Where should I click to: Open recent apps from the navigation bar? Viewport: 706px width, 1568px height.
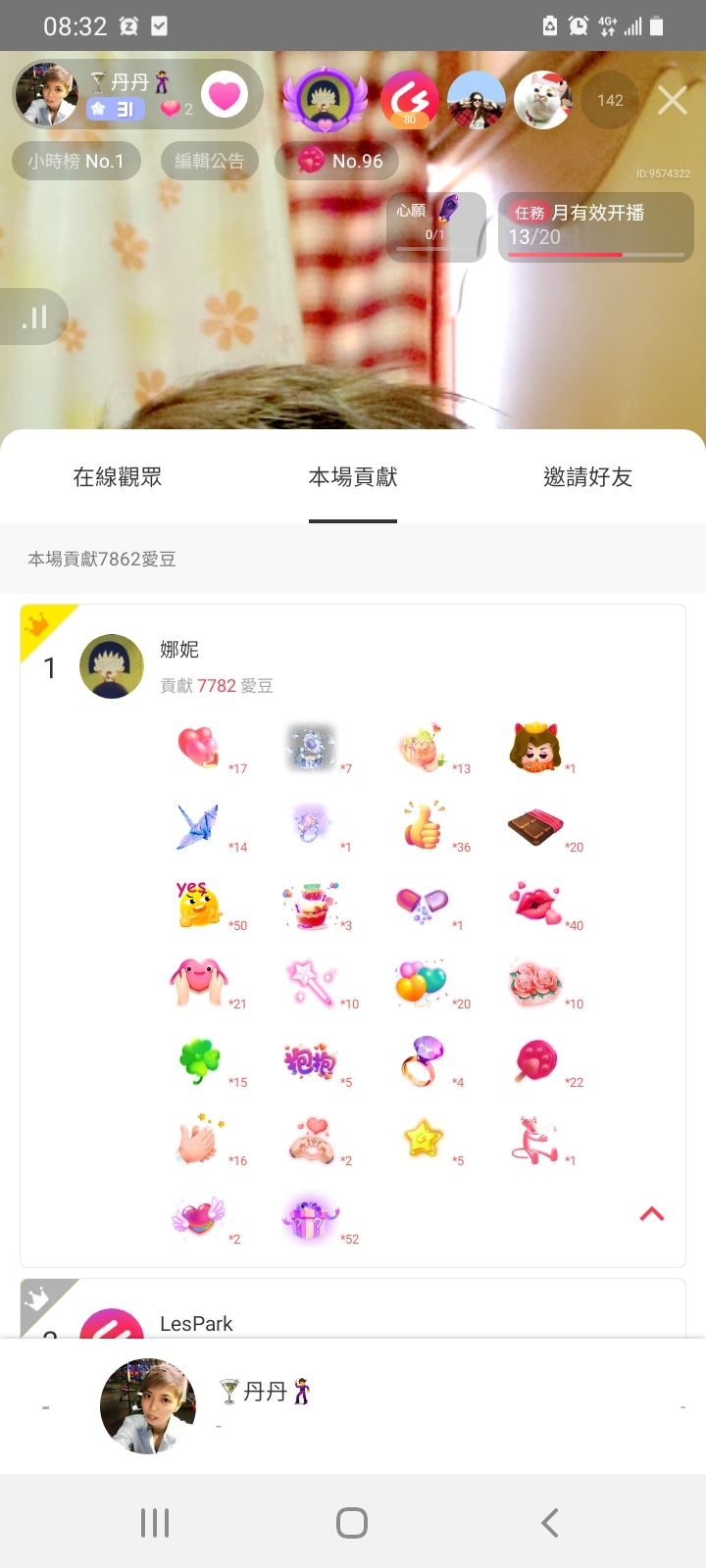(155, 1522)
